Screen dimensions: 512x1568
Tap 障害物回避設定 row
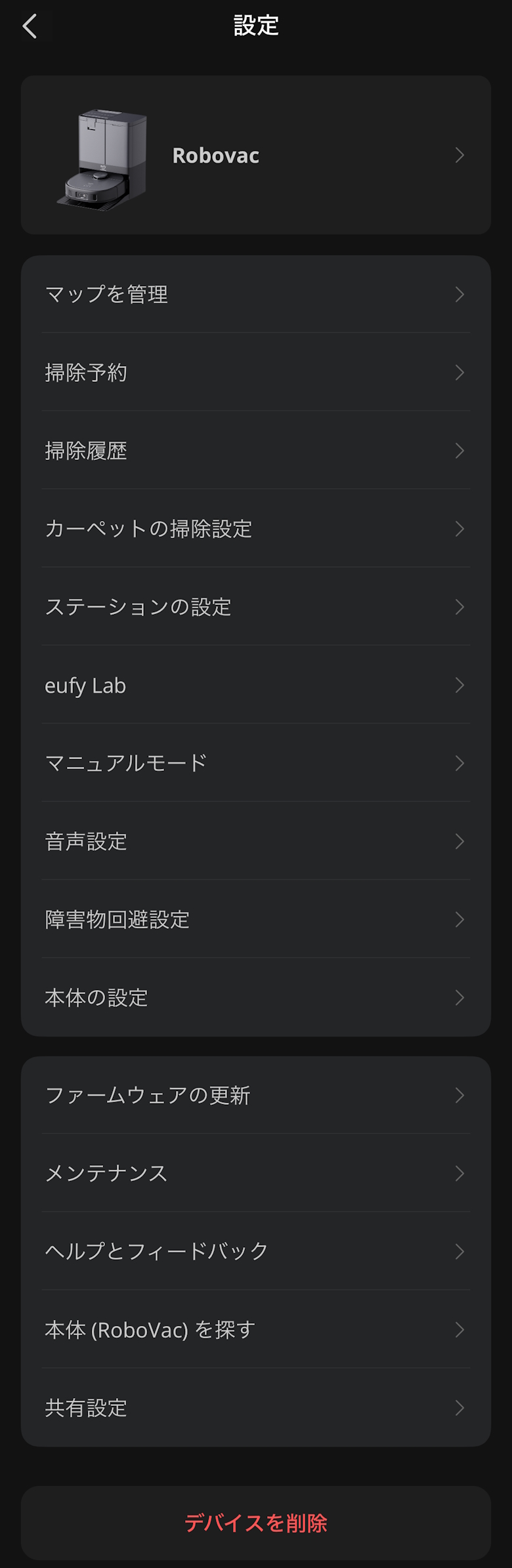pyautogui.click(x=256, y=919)
